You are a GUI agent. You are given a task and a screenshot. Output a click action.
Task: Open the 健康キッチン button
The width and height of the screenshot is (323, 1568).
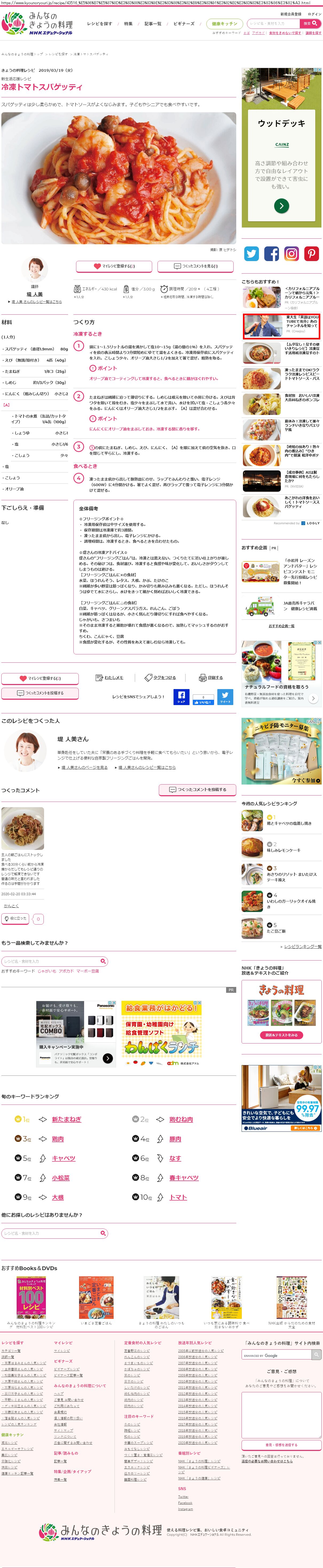(224, 24)
